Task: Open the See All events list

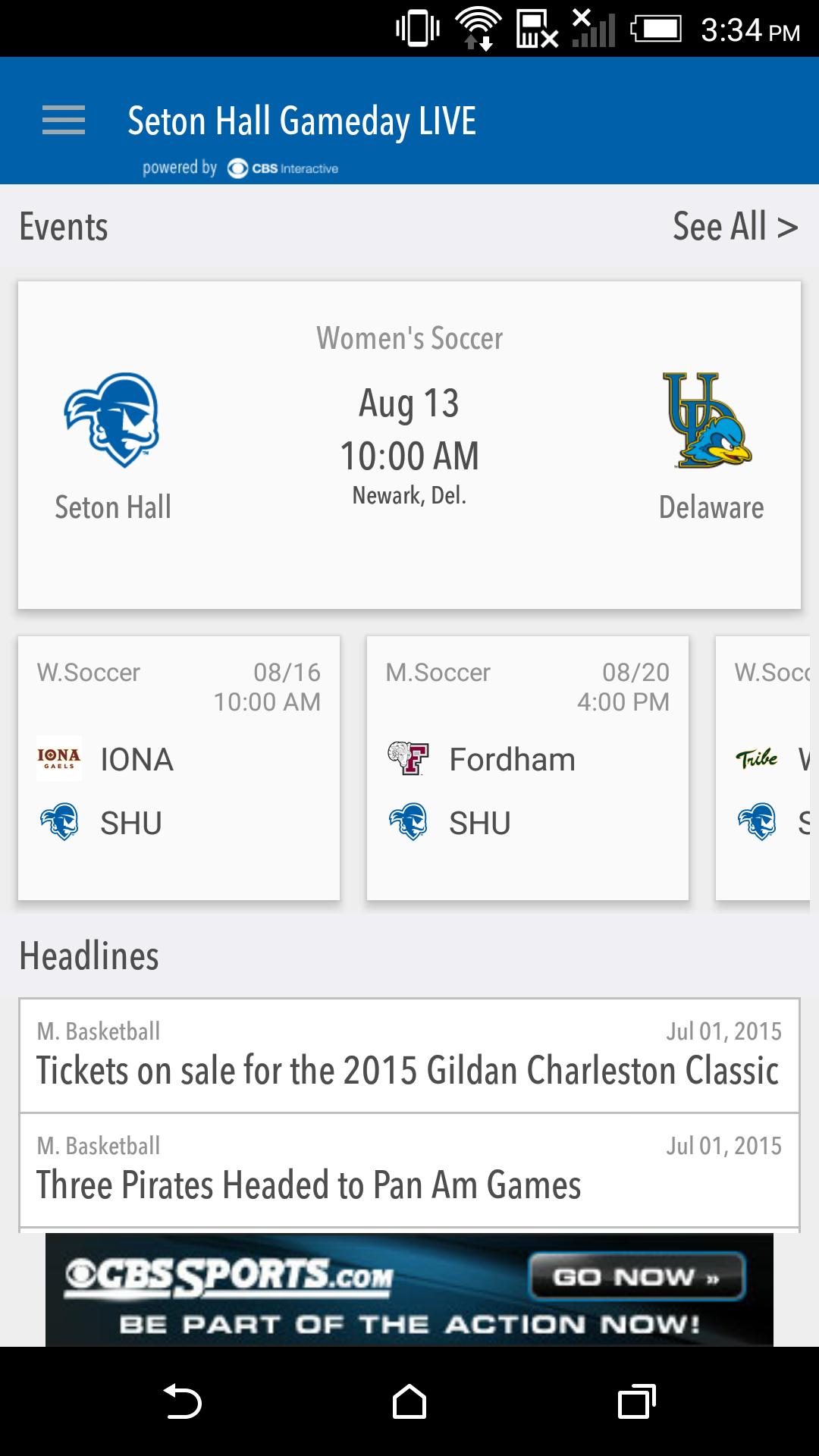Action: coord(736,225)
